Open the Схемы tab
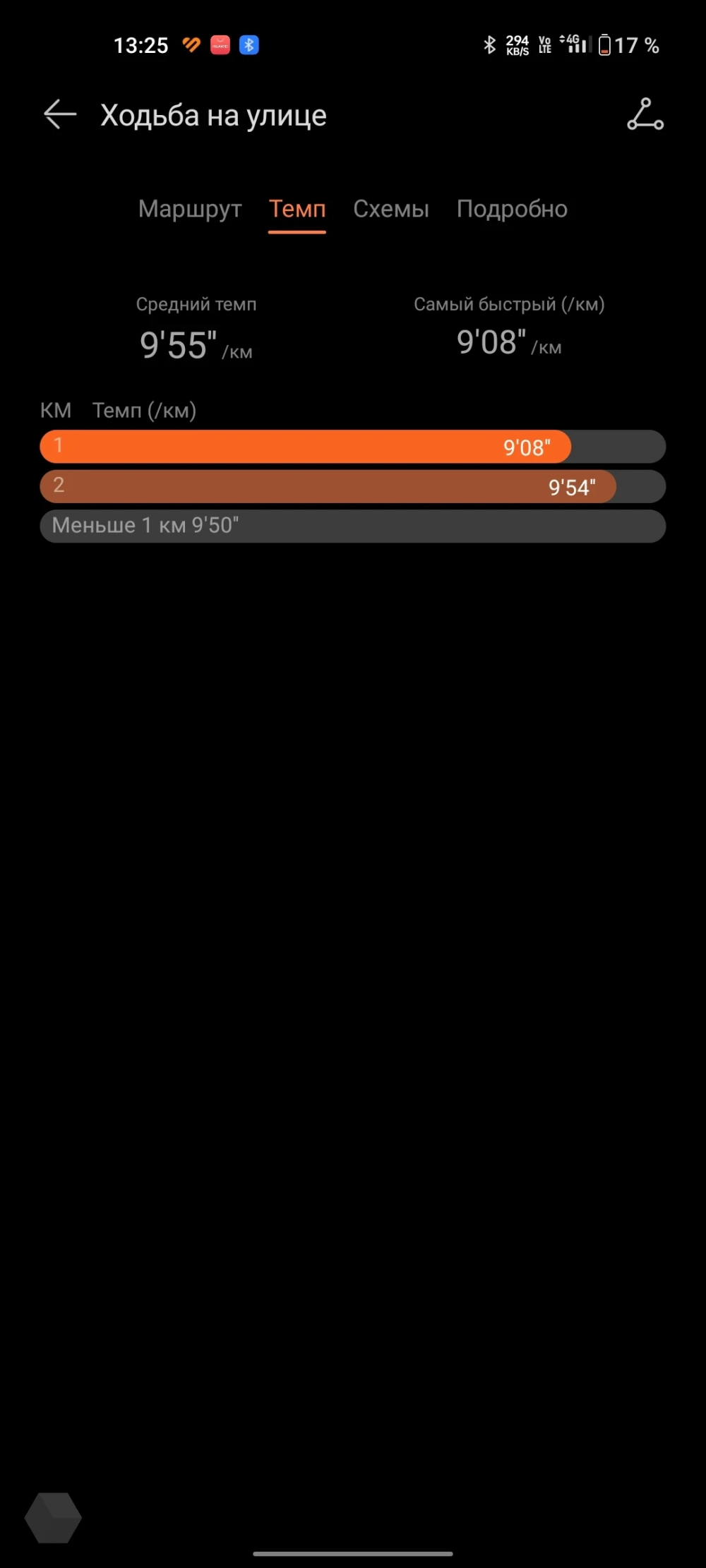This screenshot has width=706, height=1568. click(x=391, y=209)
